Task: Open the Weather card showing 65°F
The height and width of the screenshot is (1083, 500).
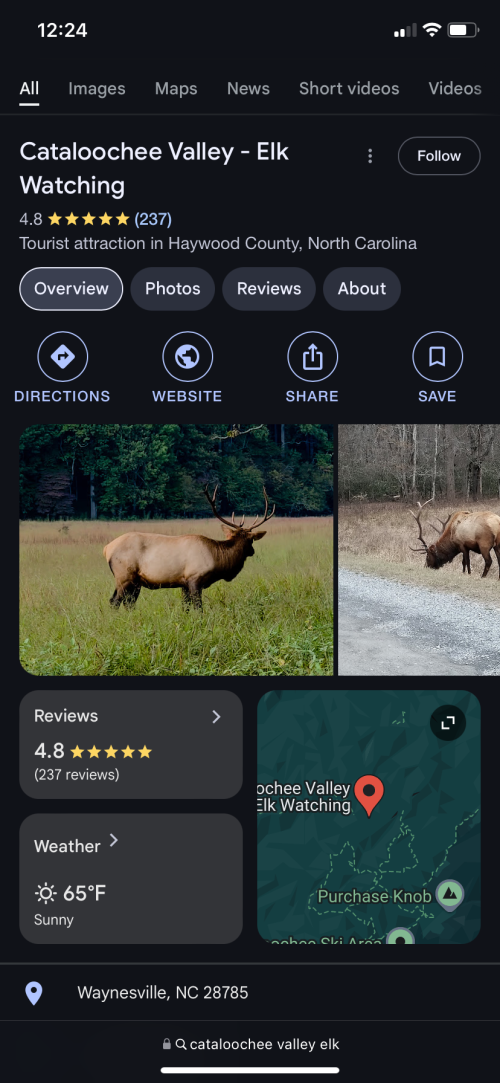Action: 131,879
